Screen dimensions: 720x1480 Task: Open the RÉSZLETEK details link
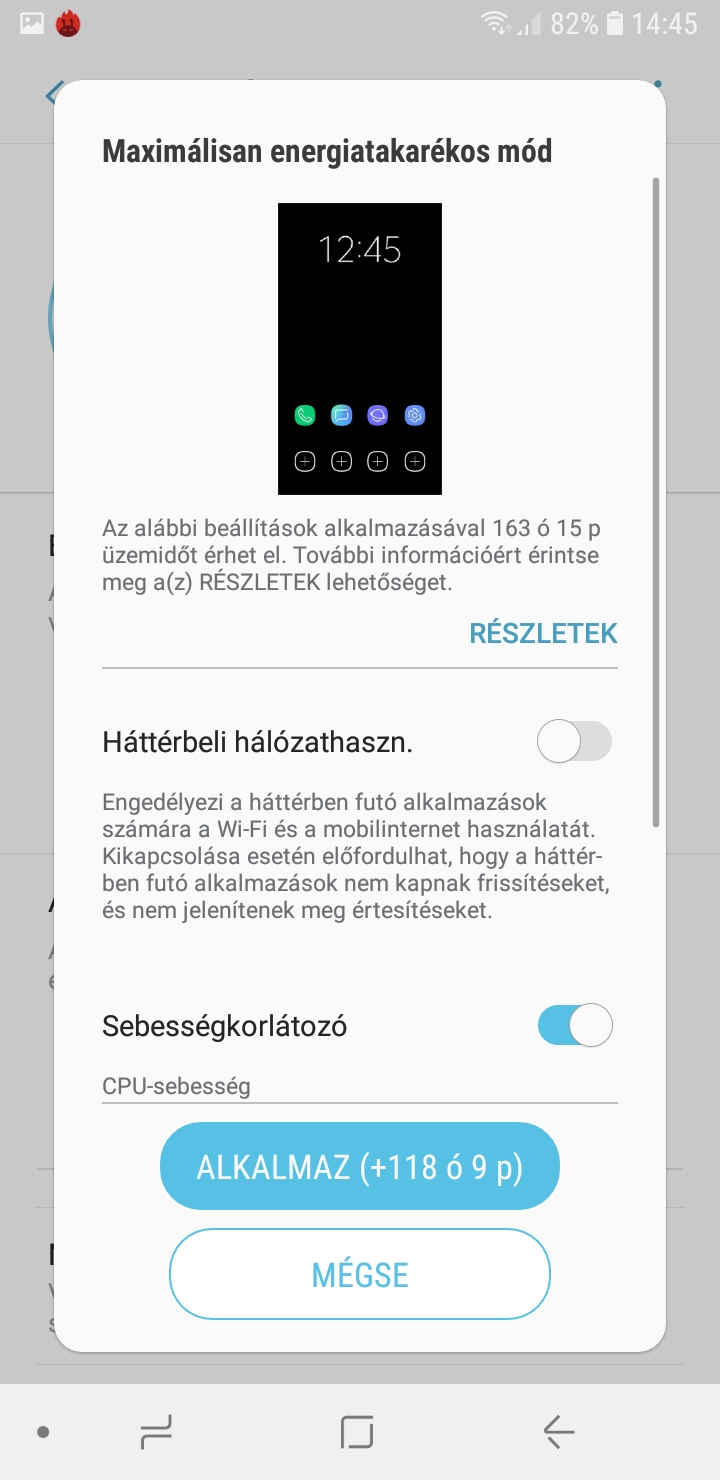click(543, 633)
